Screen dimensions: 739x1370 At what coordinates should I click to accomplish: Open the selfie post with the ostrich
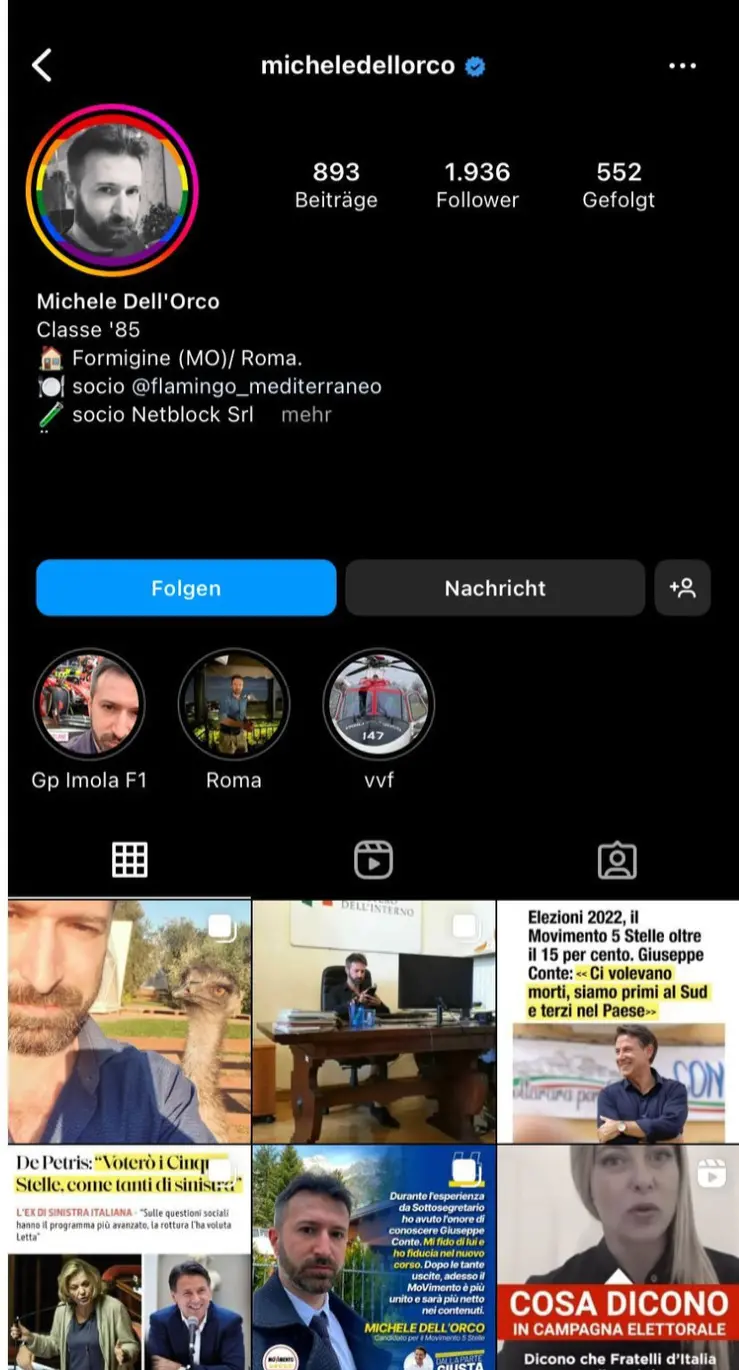[129, 1021]
